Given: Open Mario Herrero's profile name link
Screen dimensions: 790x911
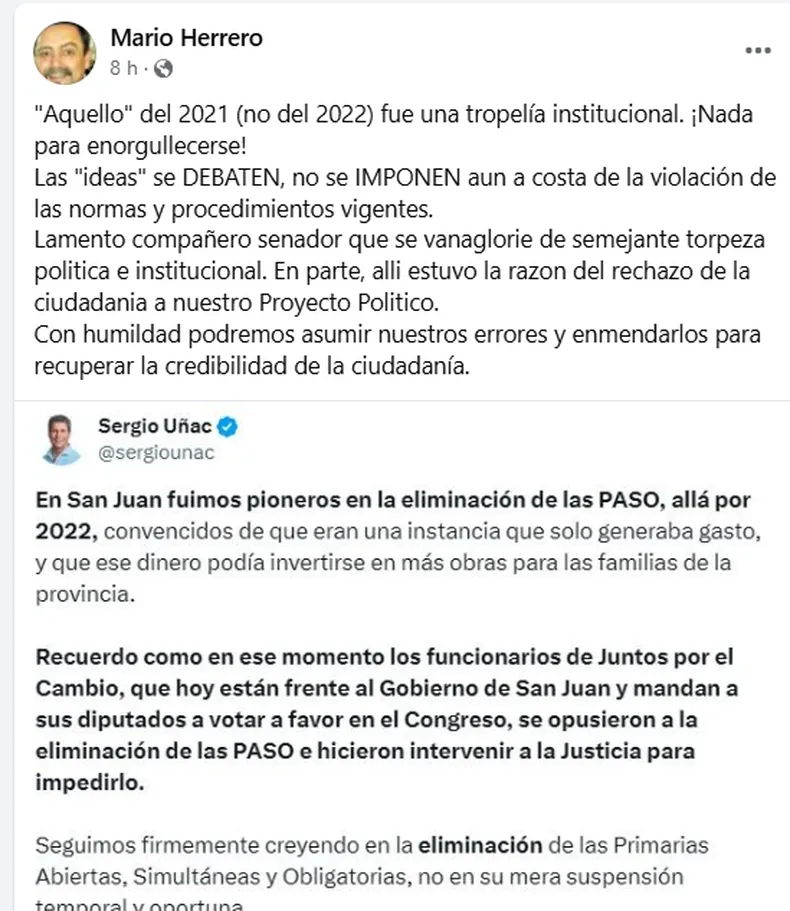Looking at the screenshot, I should tap(186, 38).
